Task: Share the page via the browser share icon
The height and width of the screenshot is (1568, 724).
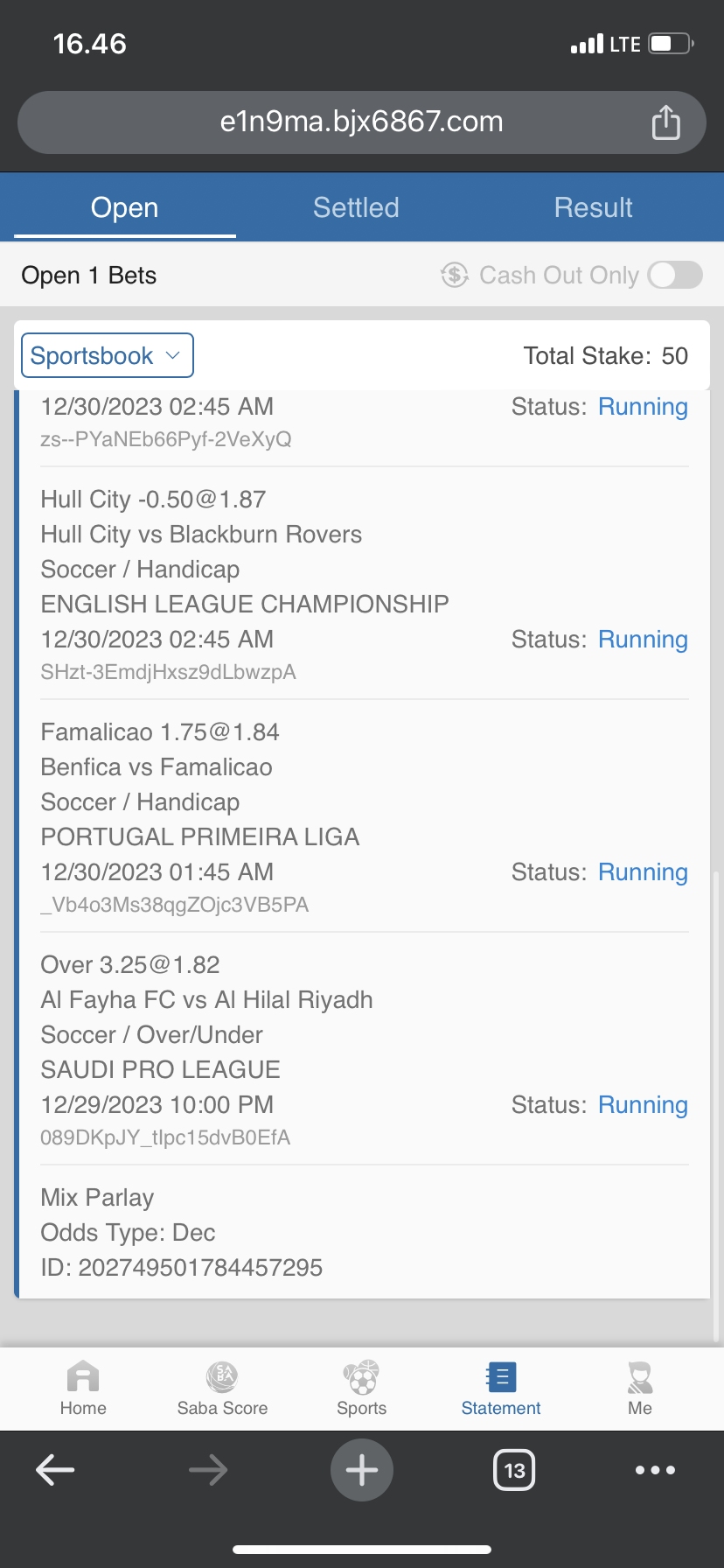Action: pos(665,122)
